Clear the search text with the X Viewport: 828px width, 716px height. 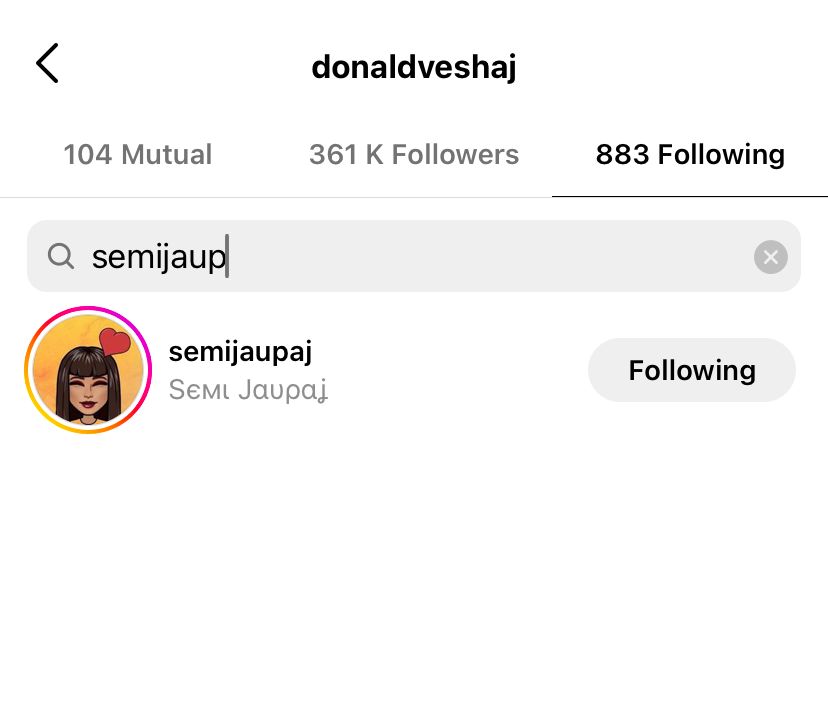770,257
